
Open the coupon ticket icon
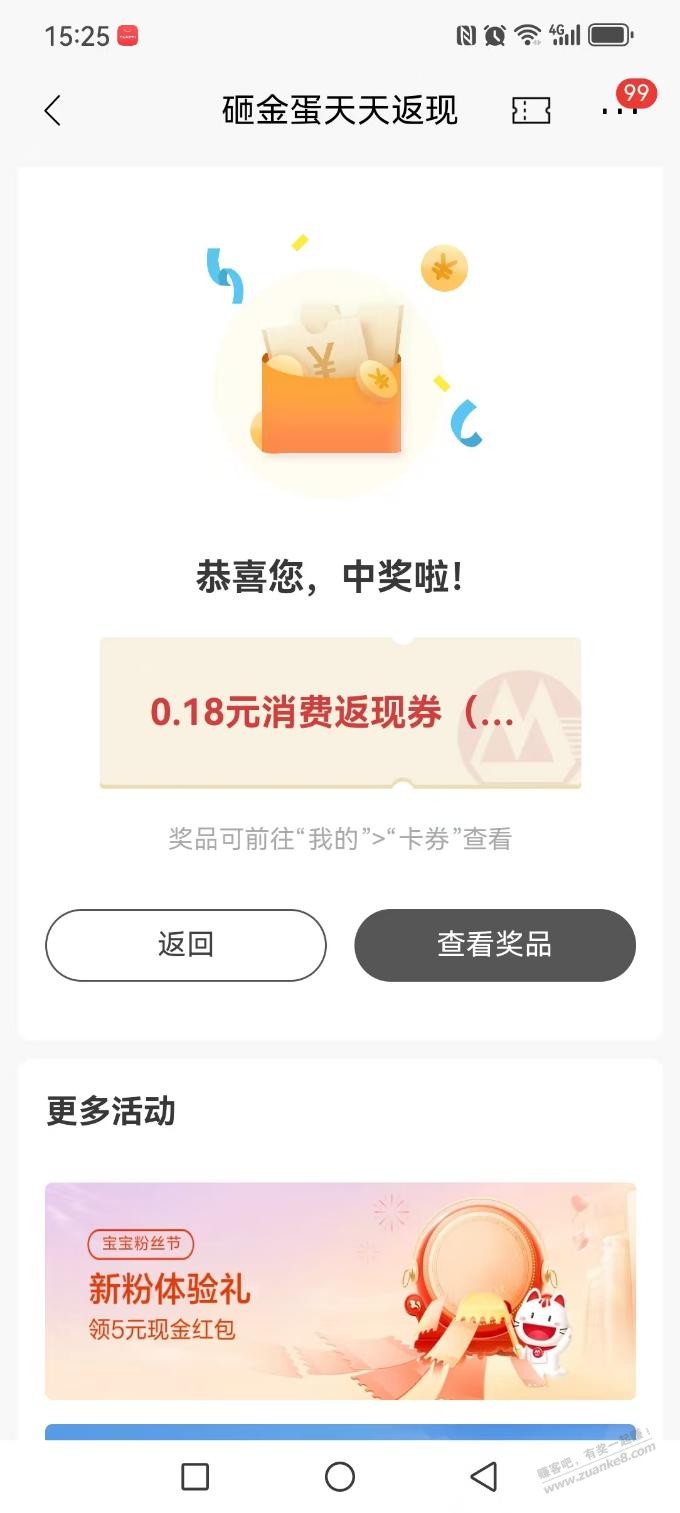point(531,111)
